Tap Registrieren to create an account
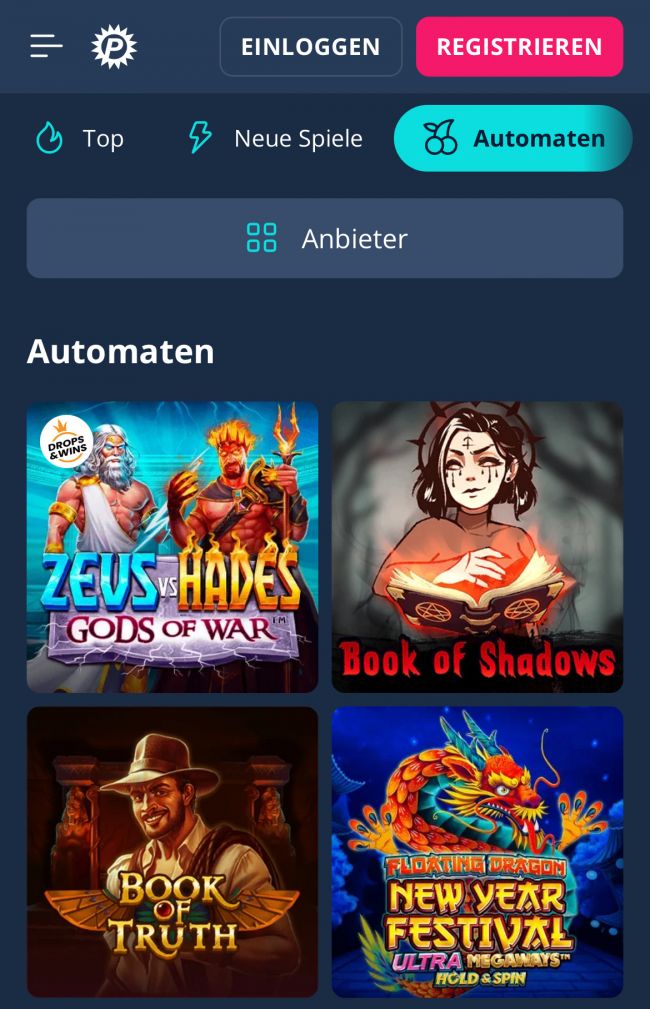 point(519,47)
